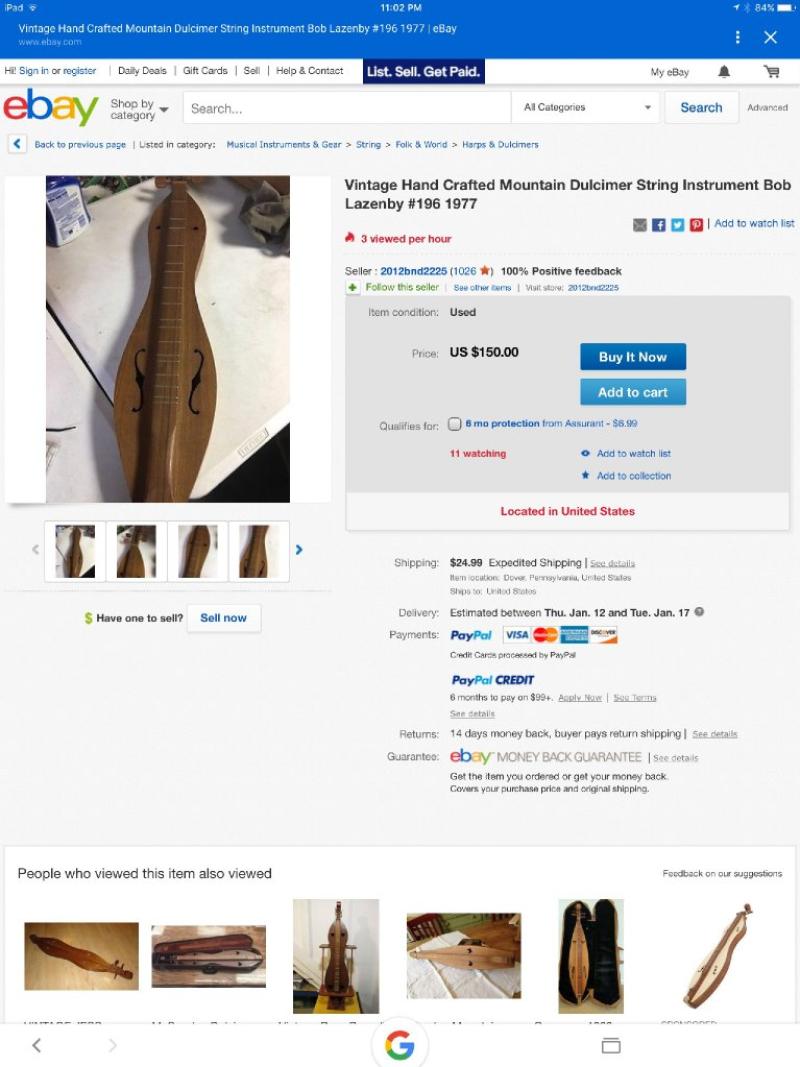Viewport: 800px width, 1067px height.
Task: Tap the blue Search button
Action: point(701,108)
